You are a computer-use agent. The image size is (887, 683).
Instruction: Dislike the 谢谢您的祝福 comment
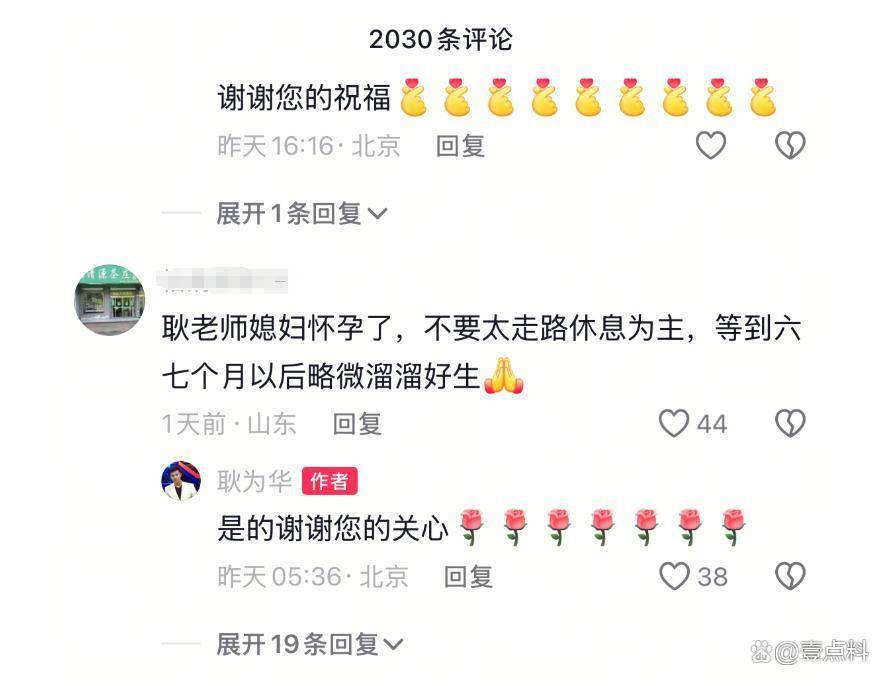[x=790, y=146]
